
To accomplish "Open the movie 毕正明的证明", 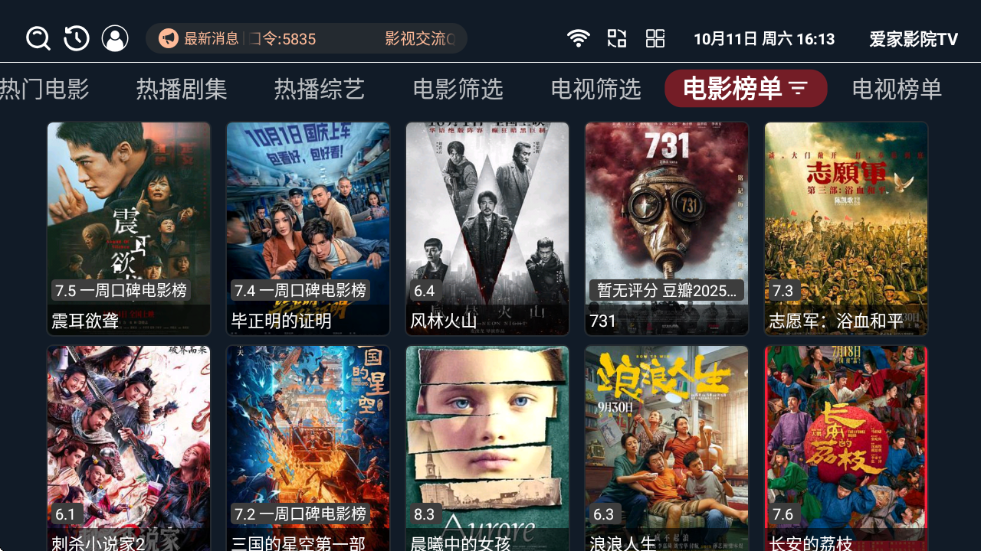I will [308, 228].
